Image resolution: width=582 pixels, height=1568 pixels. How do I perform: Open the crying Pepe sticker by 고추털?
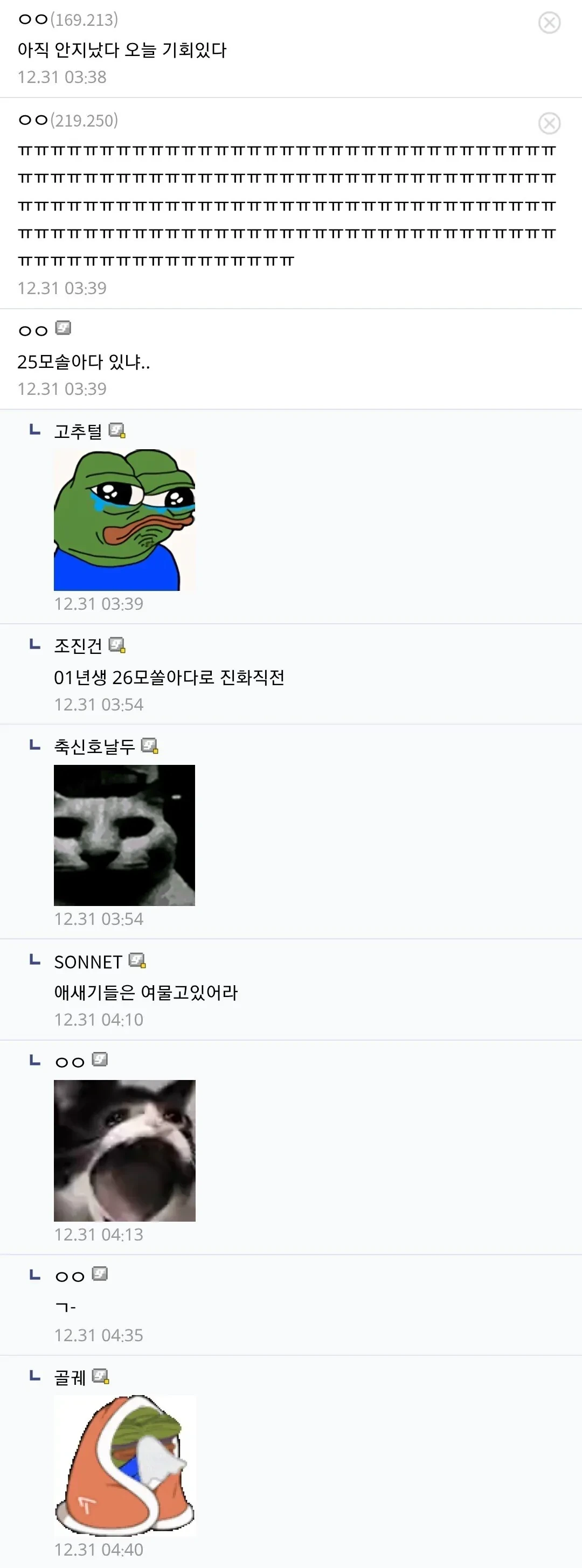[125, 520]
